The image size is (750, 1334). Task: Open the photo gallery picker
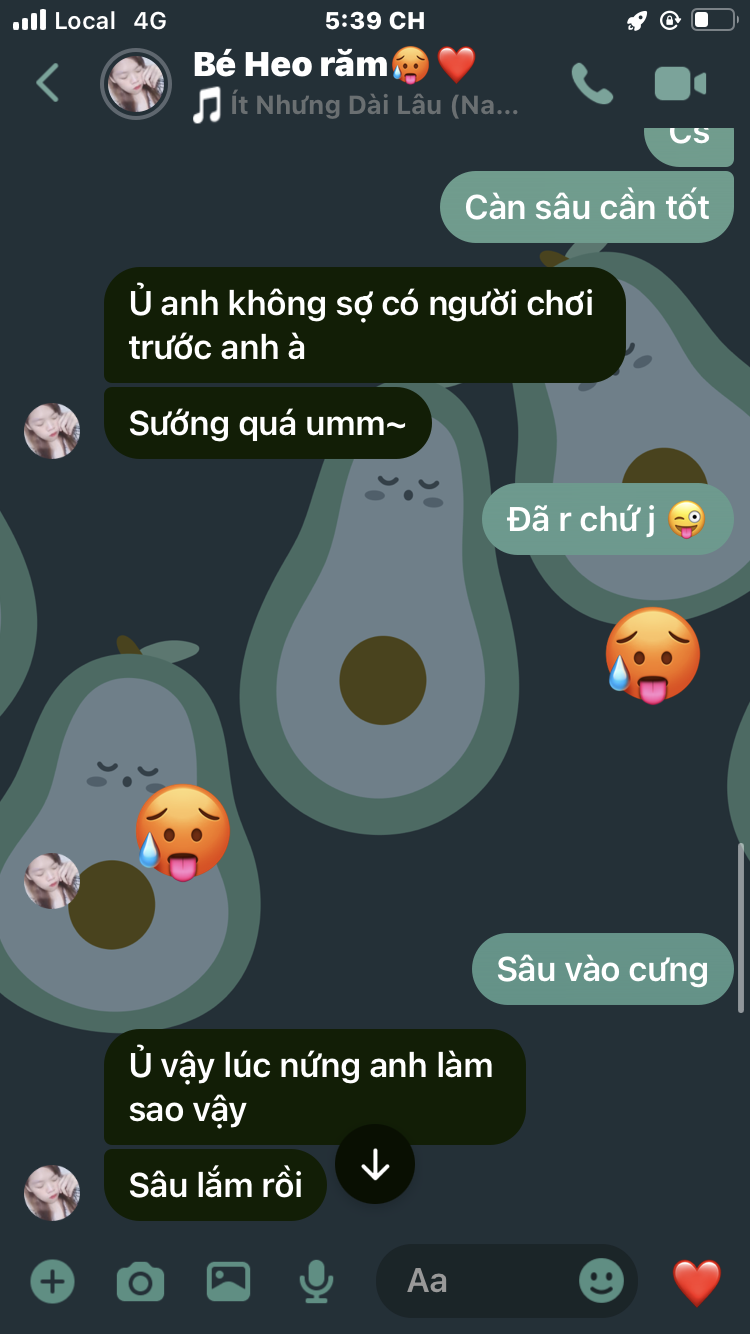pyautogui.click(x=228, y=1281)
